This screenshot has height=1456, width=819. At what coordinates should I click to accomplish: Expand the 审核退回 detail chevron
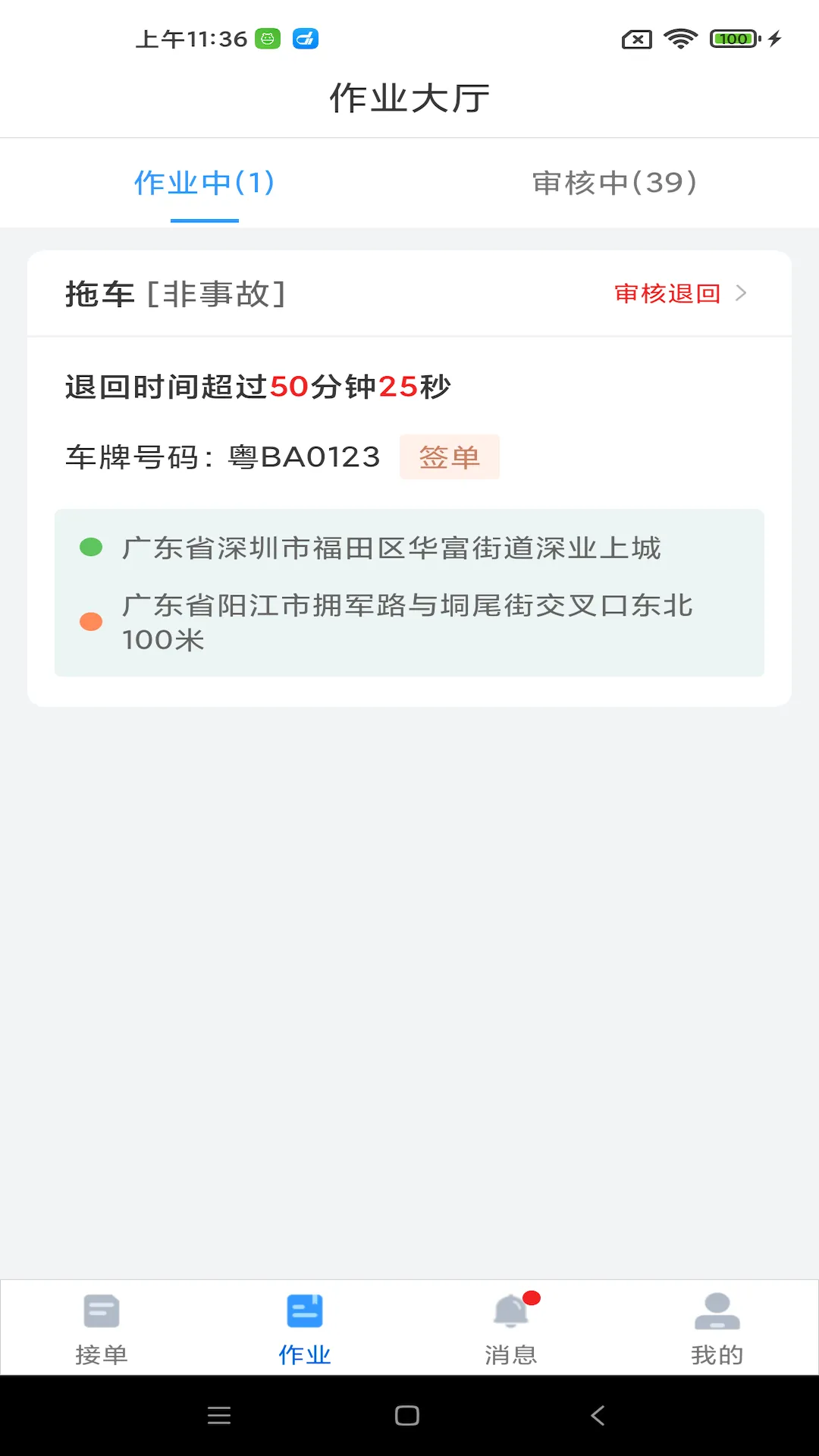coord(742,293)
